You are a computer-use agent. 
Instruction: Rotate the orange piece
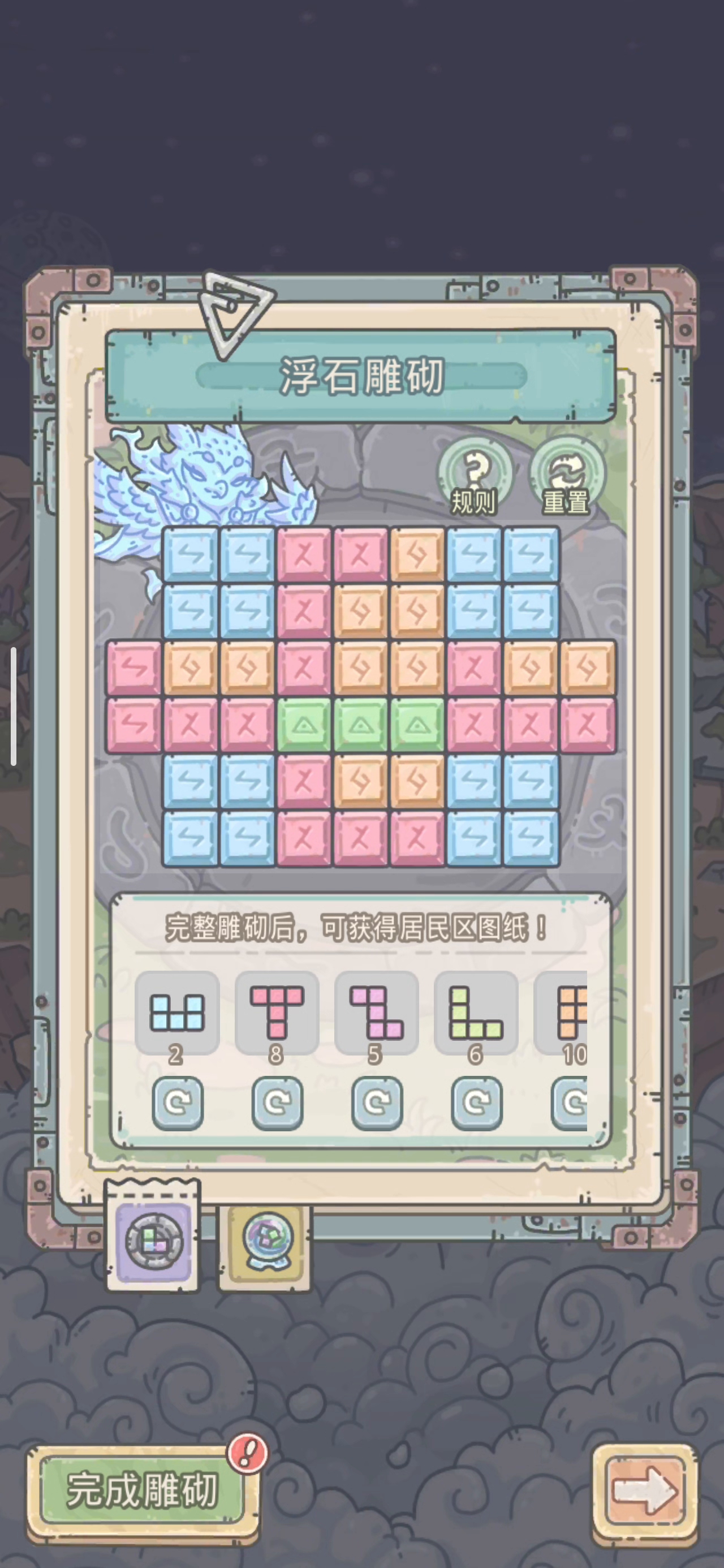571,1103
